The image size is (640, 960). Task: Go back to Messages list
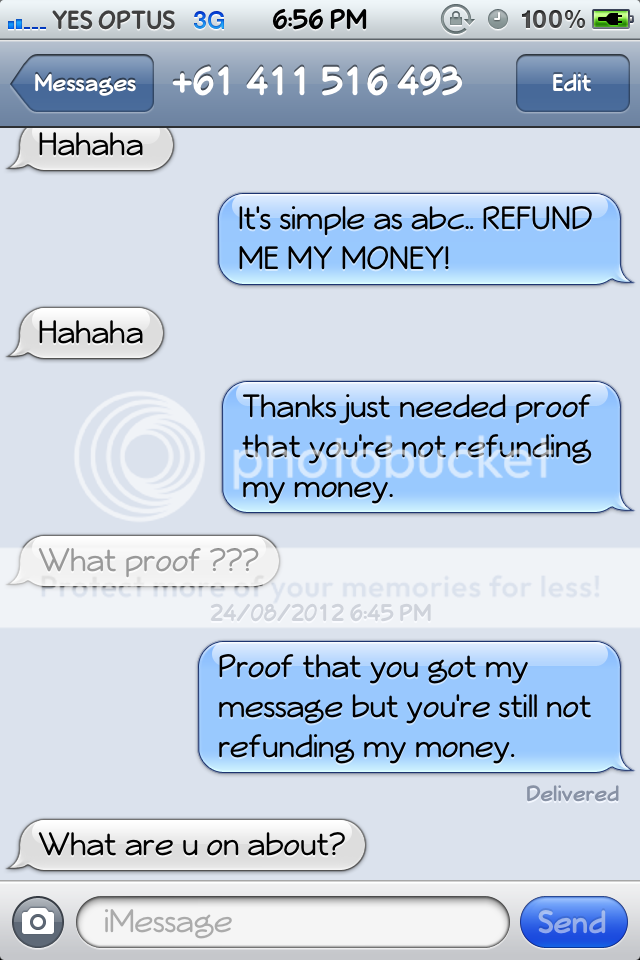click(x=83, y=84)
